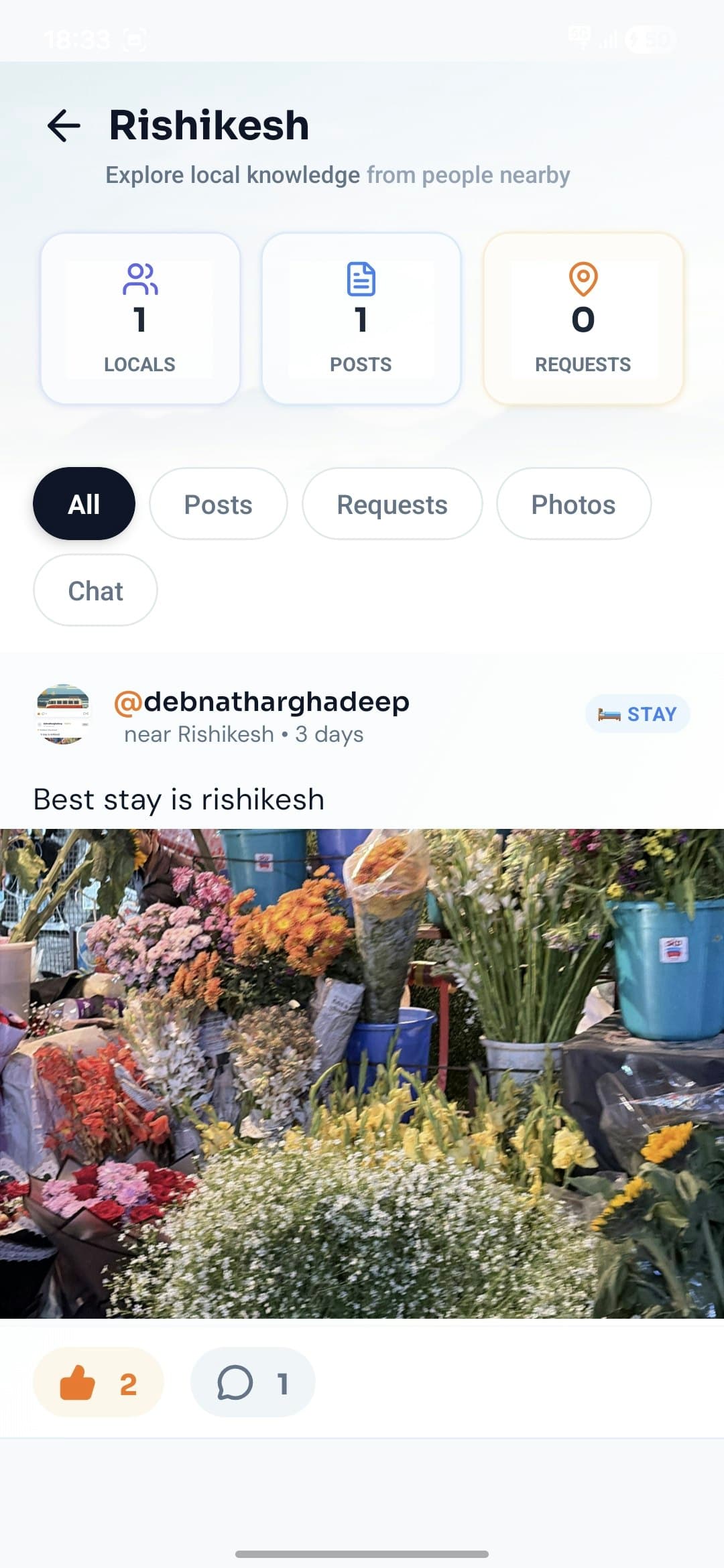724x1568 pixels.
Task: Tap the like count showing 2
Action: coord(128,1382)
